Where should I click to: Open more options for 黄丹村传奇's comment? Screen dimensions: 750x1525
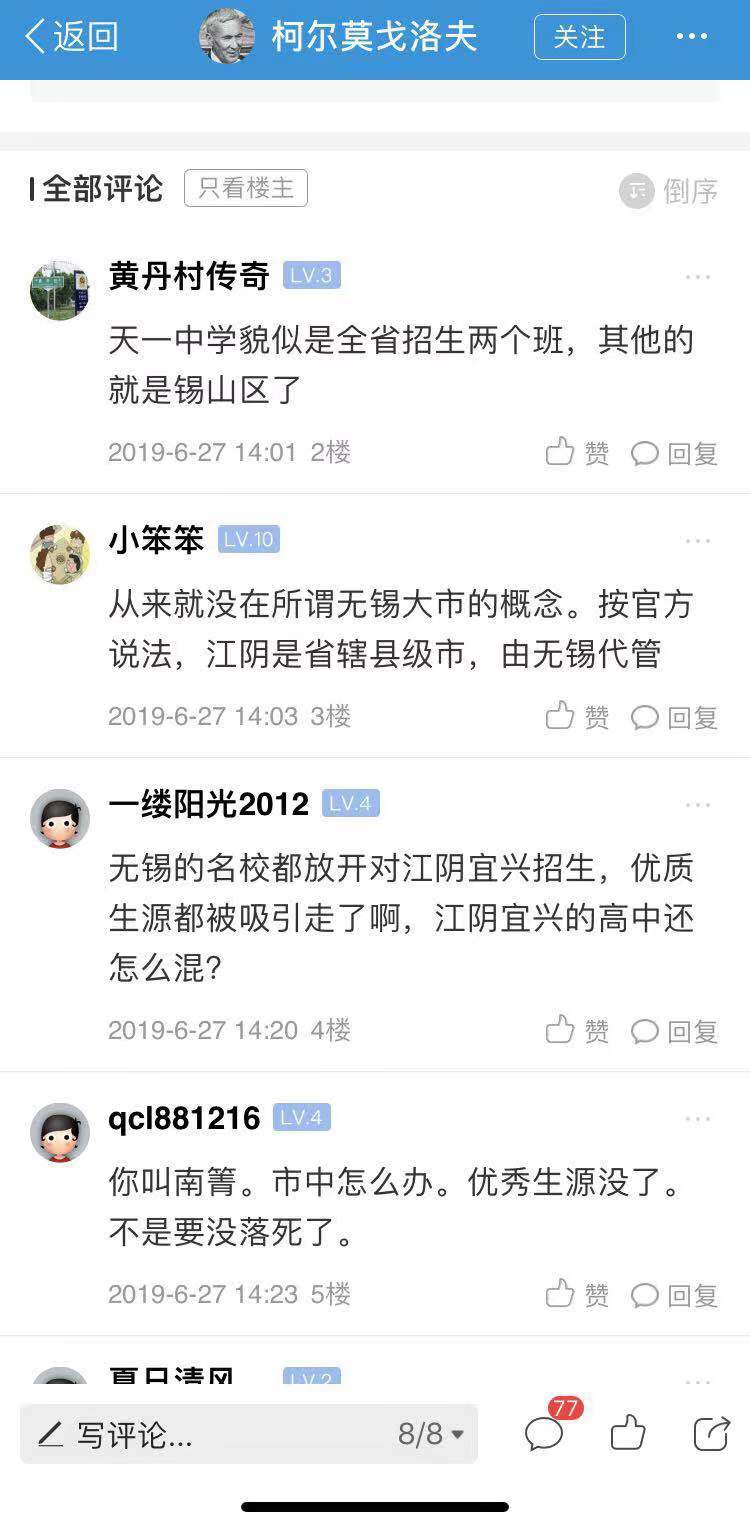pos(697,277)
